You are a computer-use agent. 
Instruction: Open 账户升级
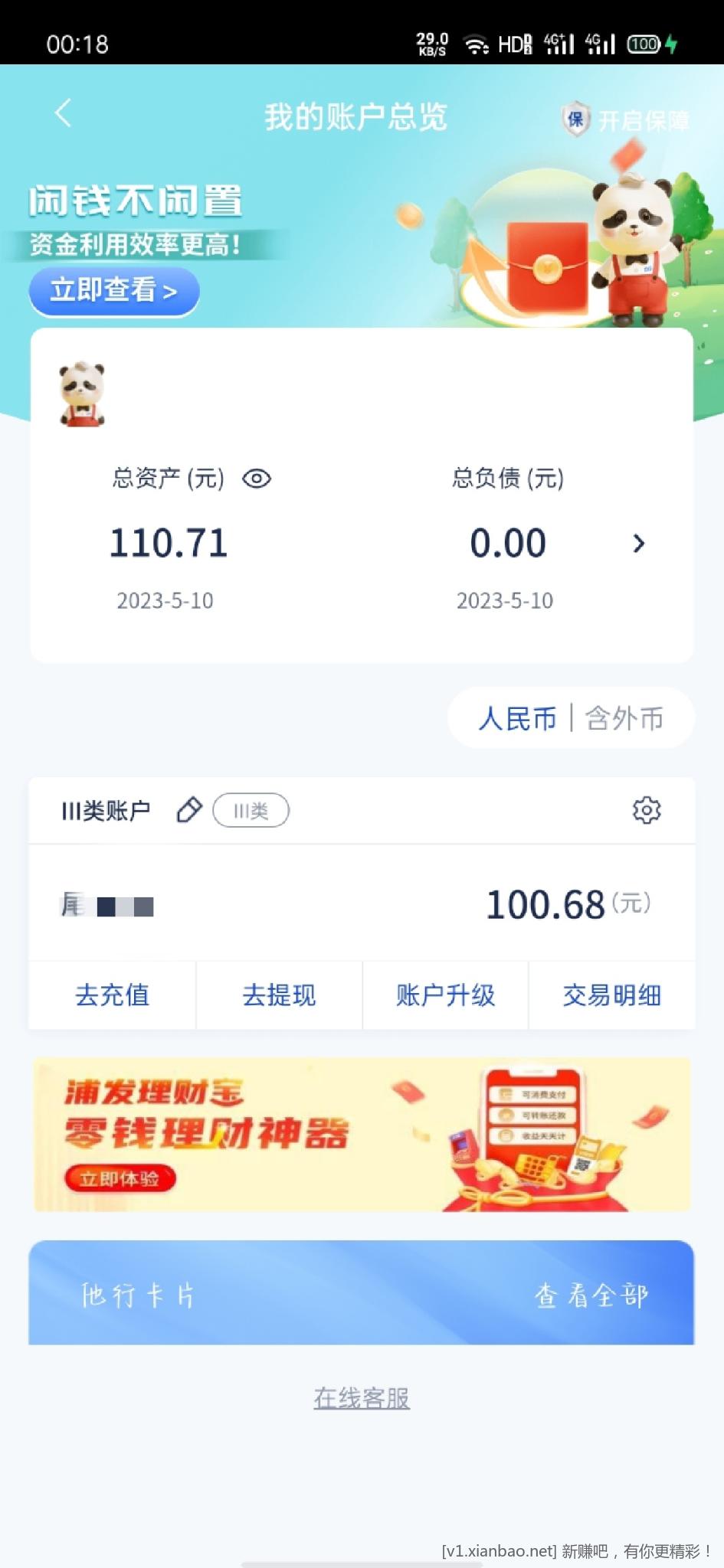pyautogui.click(x=445, y=995)
